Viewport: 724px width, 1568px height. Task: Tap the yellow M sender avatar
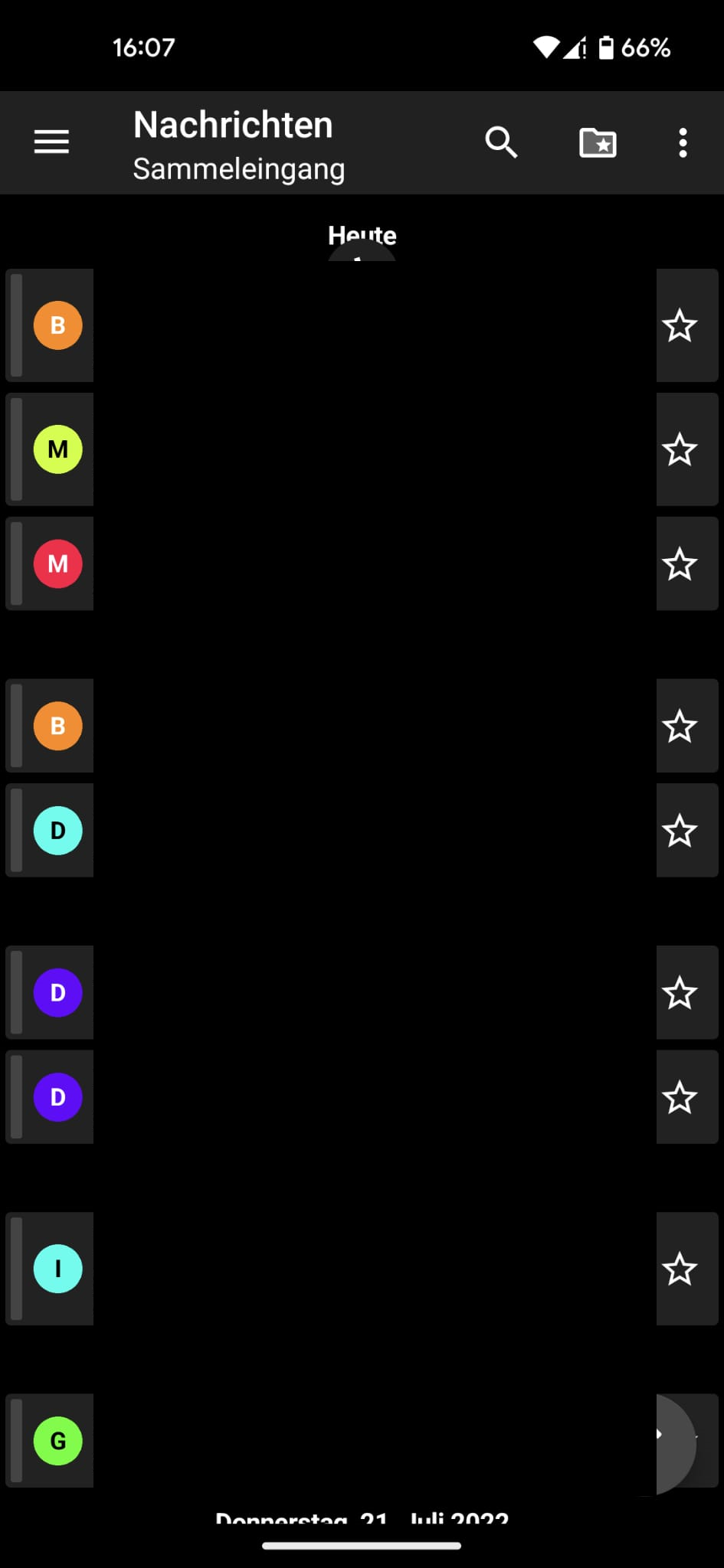click(57, 449)
